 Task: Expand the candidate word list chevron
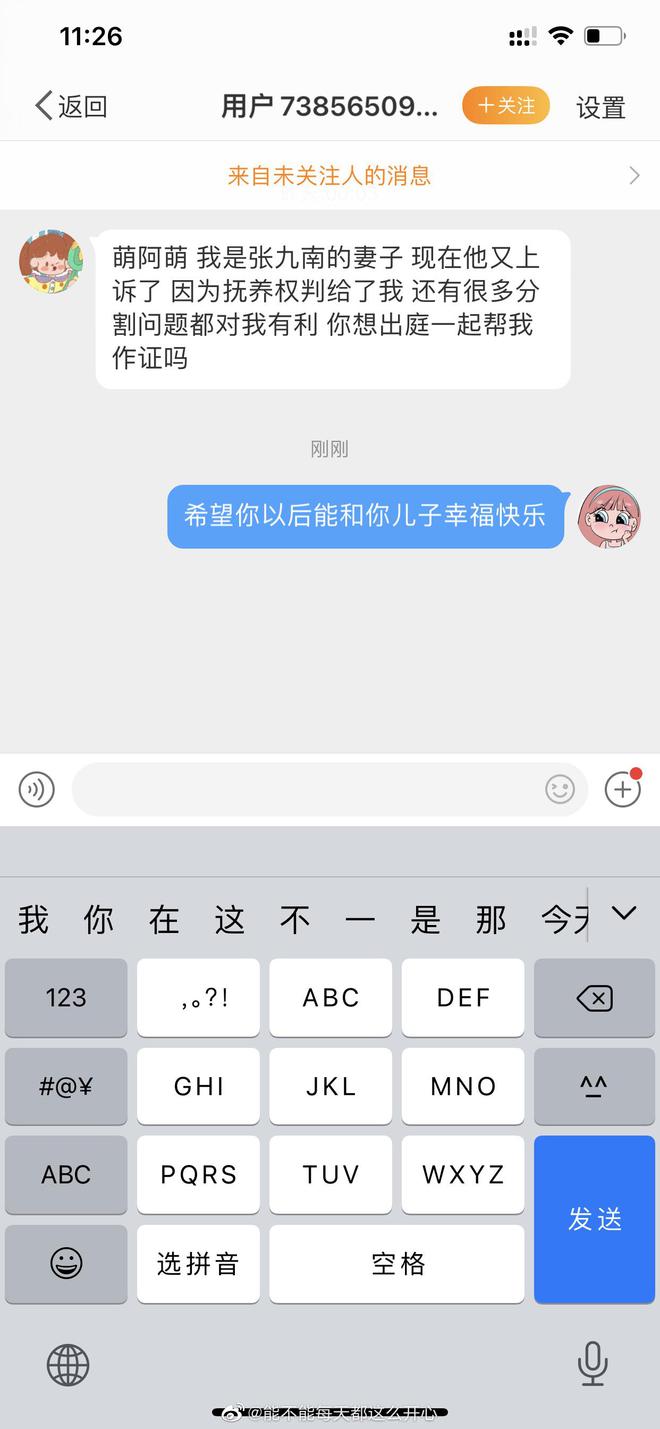tap(624, 913)
